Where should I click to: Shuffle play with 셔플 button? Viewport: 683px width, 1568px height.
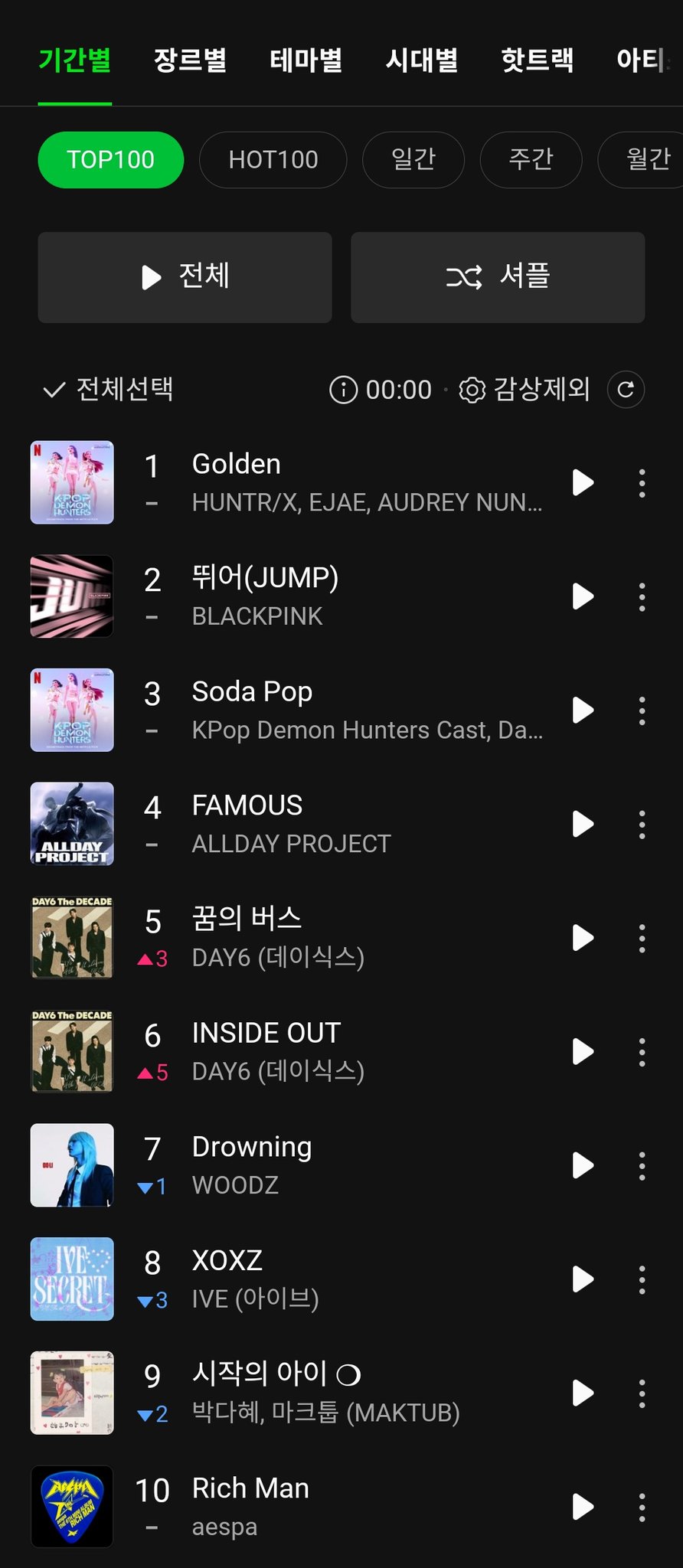coord(498,277)
